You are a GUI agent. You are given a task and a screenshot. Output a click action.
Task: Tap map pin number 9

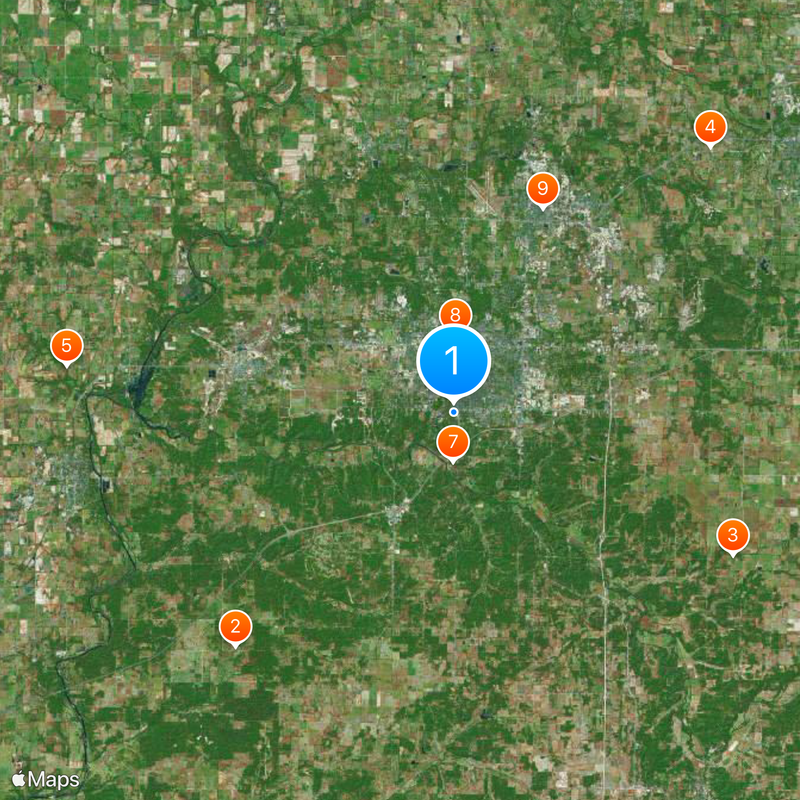(542, 187)
